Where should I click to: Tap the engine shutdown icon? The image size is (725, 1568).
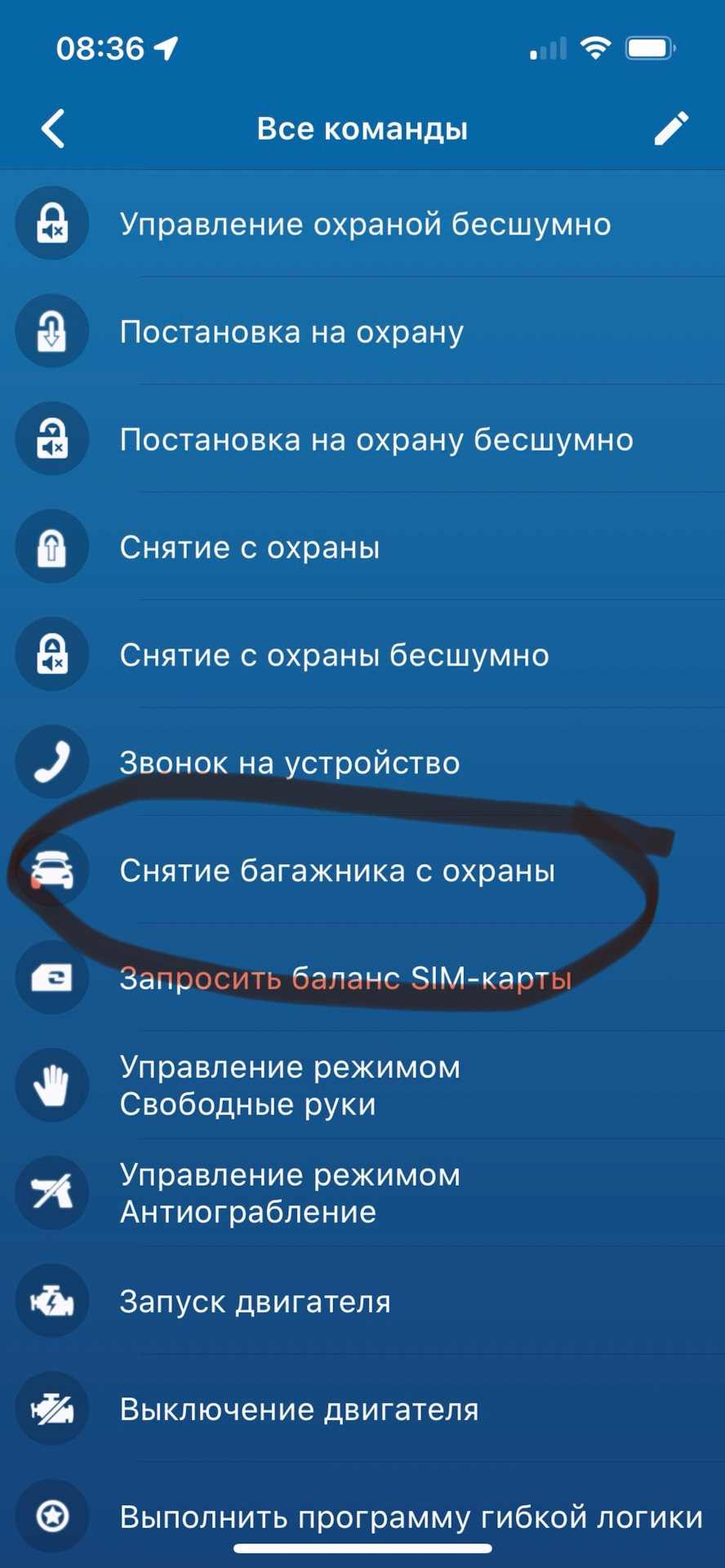pos(52,1409)
